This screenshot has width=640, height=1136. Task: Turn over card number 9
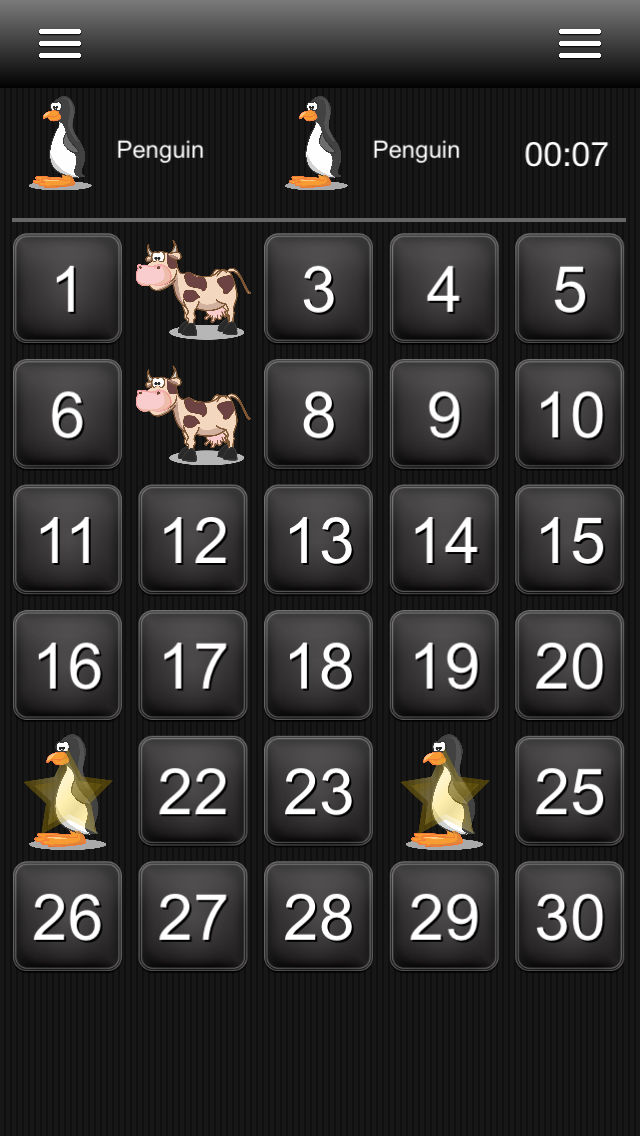click(x=444, y=414)
